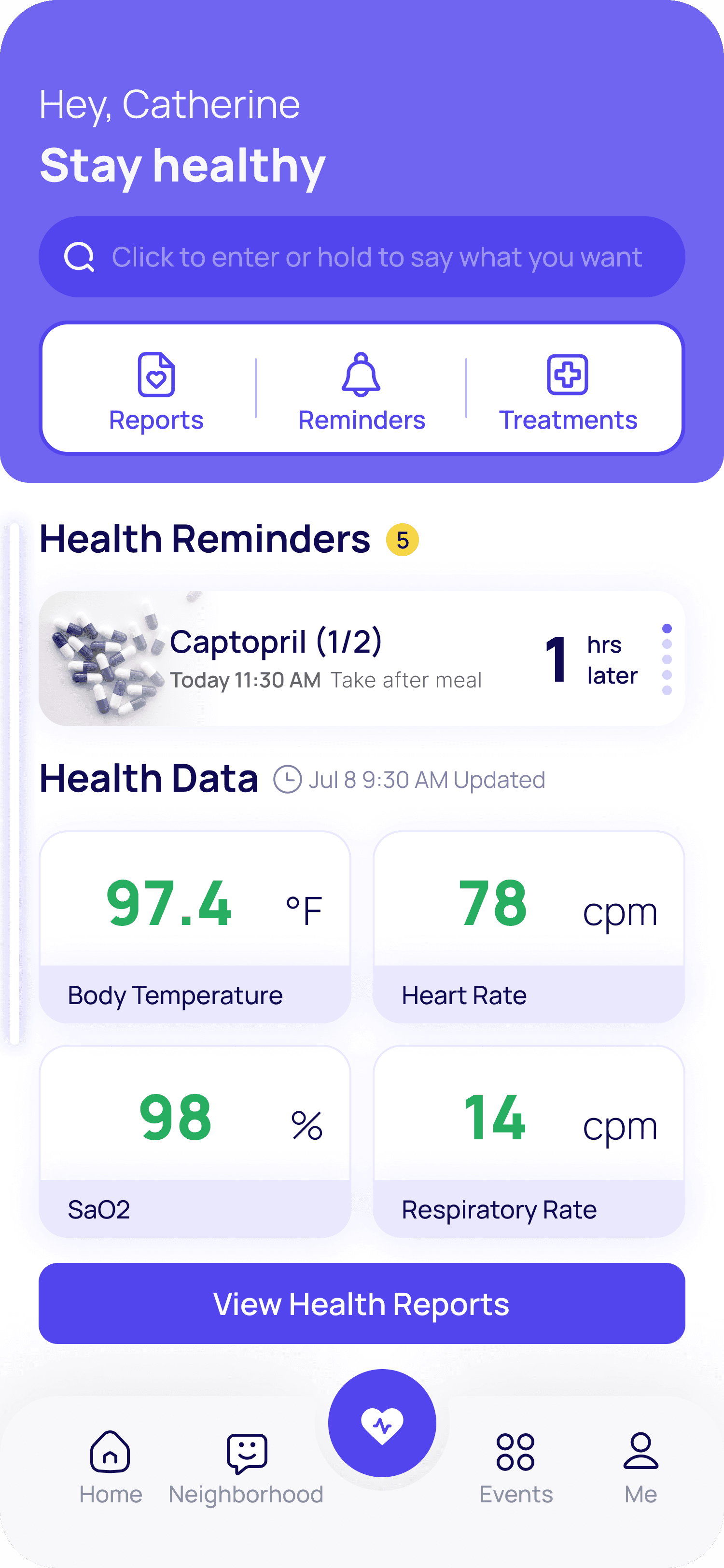Tap View Health Reports button
724x1568 pixels.
point(362,1303)
